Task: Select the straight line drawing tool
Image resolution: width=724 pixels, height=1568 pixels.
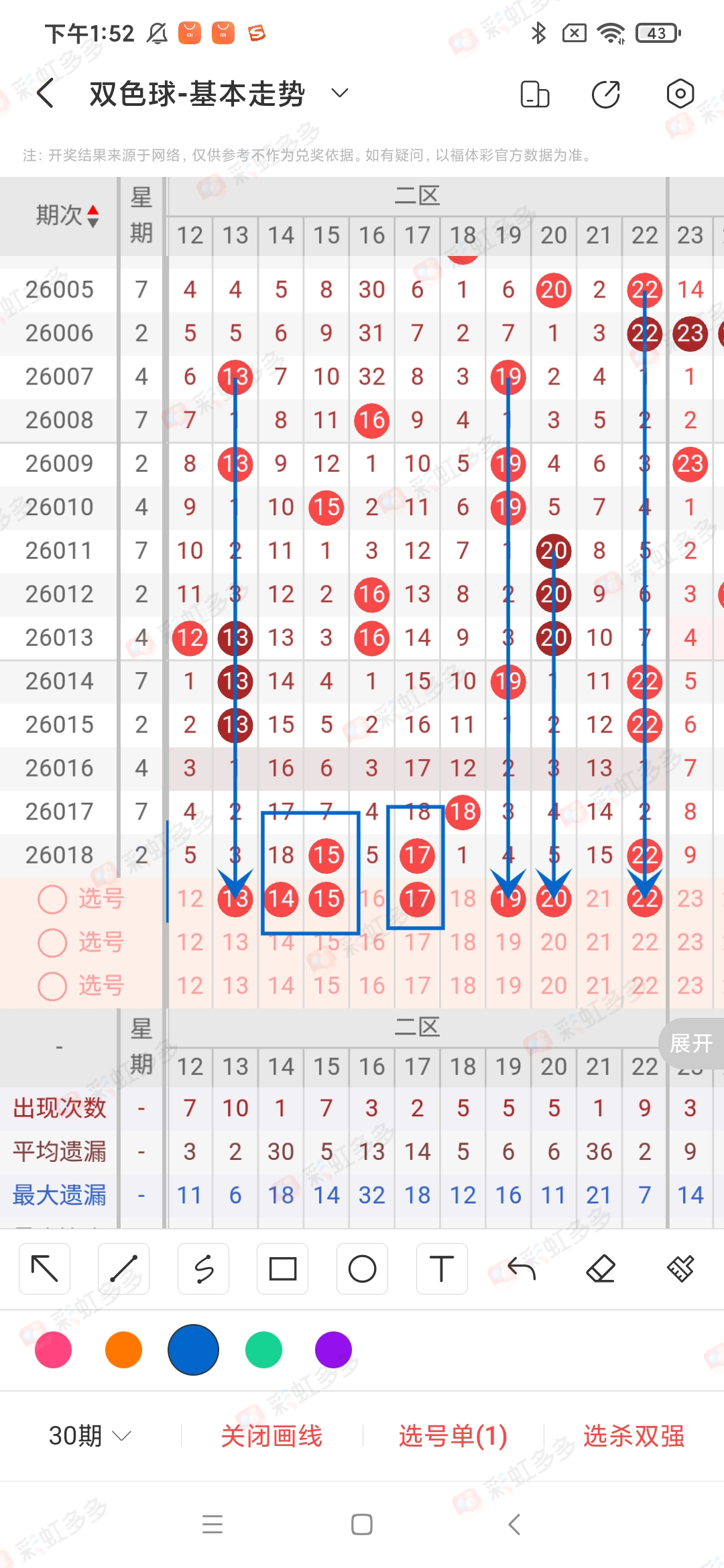Action: pos(123,1268)
